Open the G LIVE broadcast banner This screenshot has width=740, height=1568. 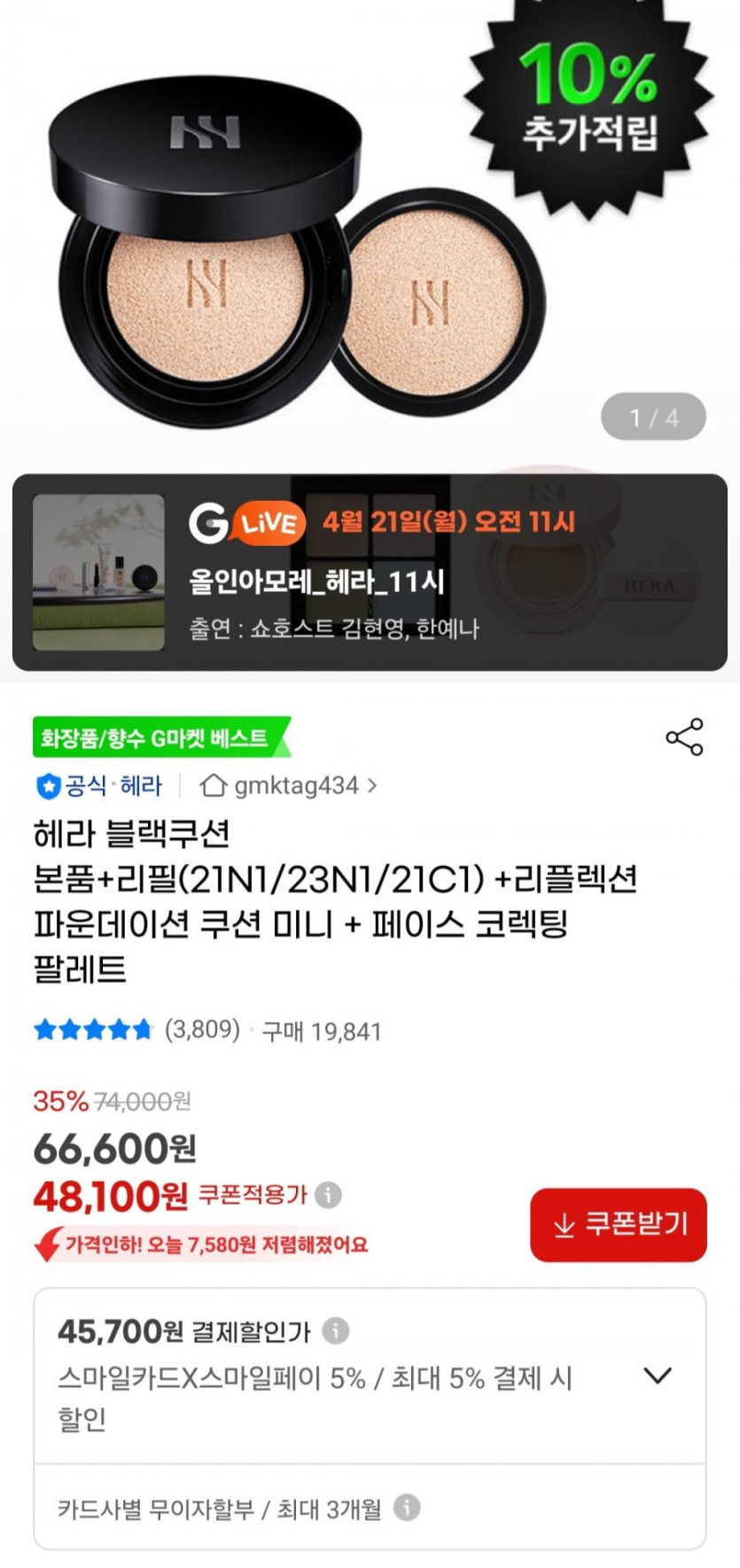point(370,573)
